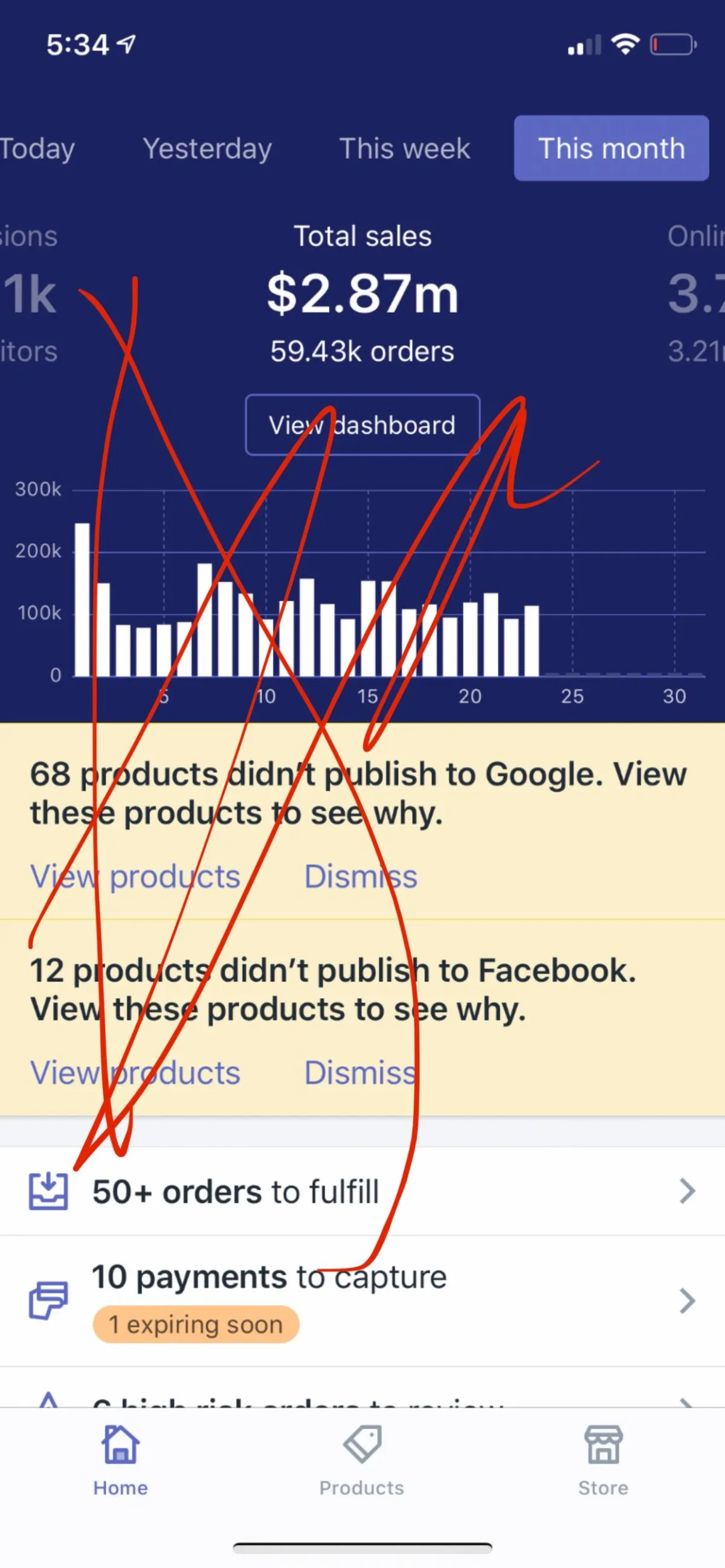View products not published to Facebook
The height and width of the screenshot is (1568, 725).
135,1072
